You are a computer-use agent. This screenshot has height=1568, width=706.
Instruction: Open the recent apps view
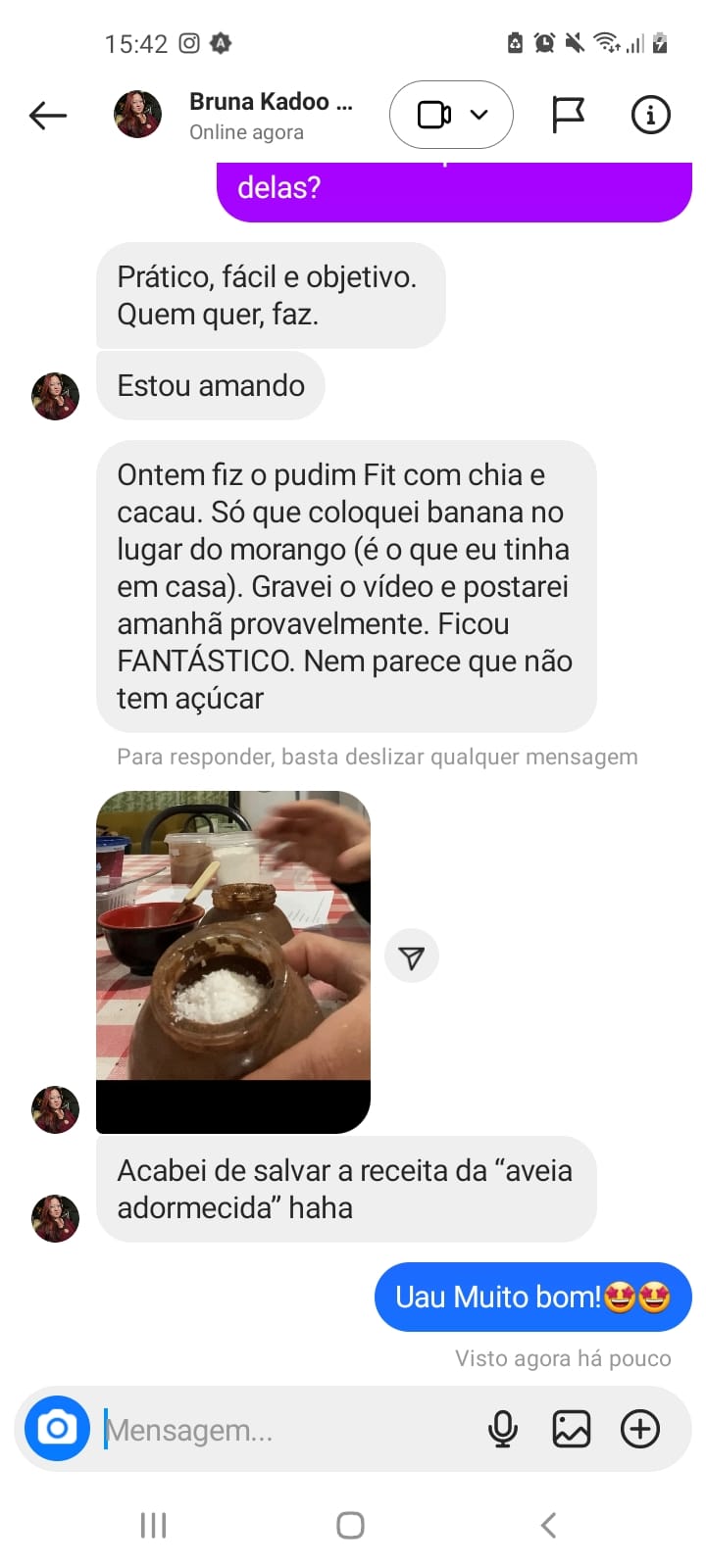[x=154, y=1525]
